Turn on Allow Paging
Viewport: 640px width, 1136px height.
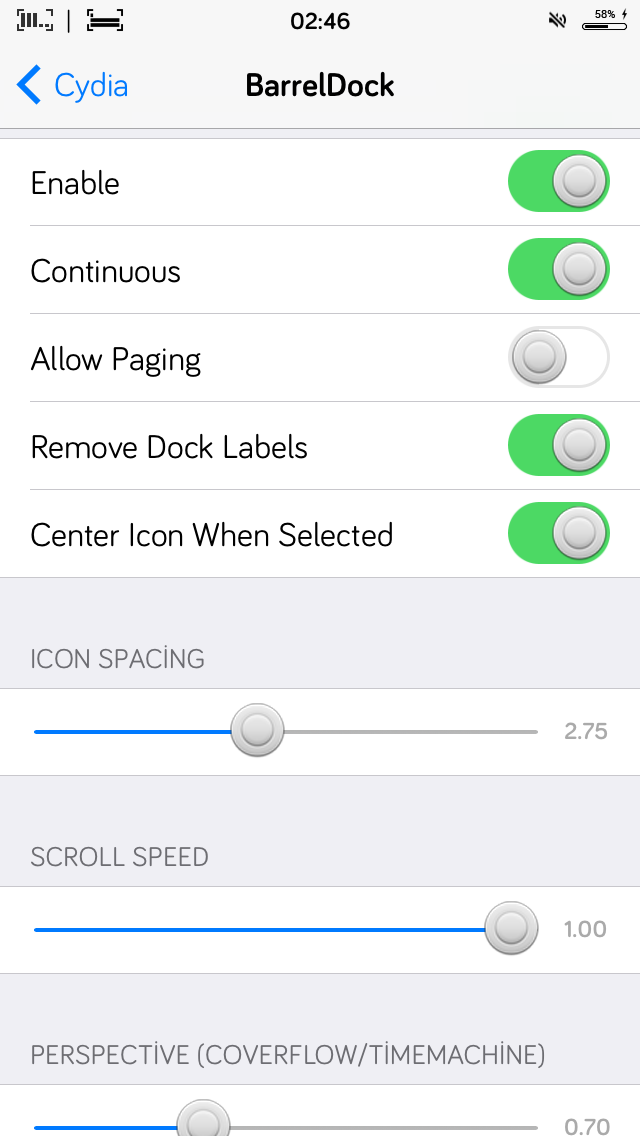pyautogui.click(x=559, y=357)
